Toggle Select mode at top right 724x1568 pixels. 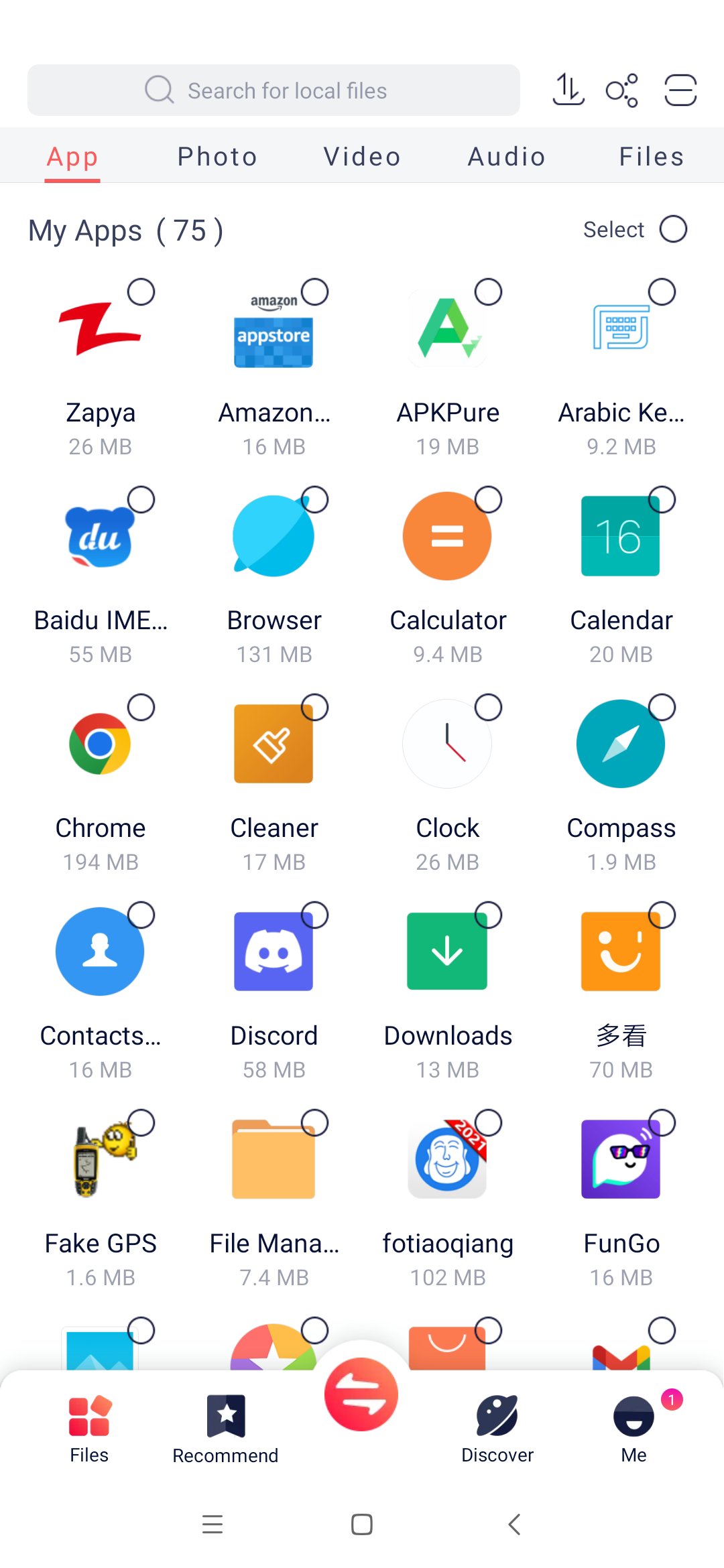[674, 229]
